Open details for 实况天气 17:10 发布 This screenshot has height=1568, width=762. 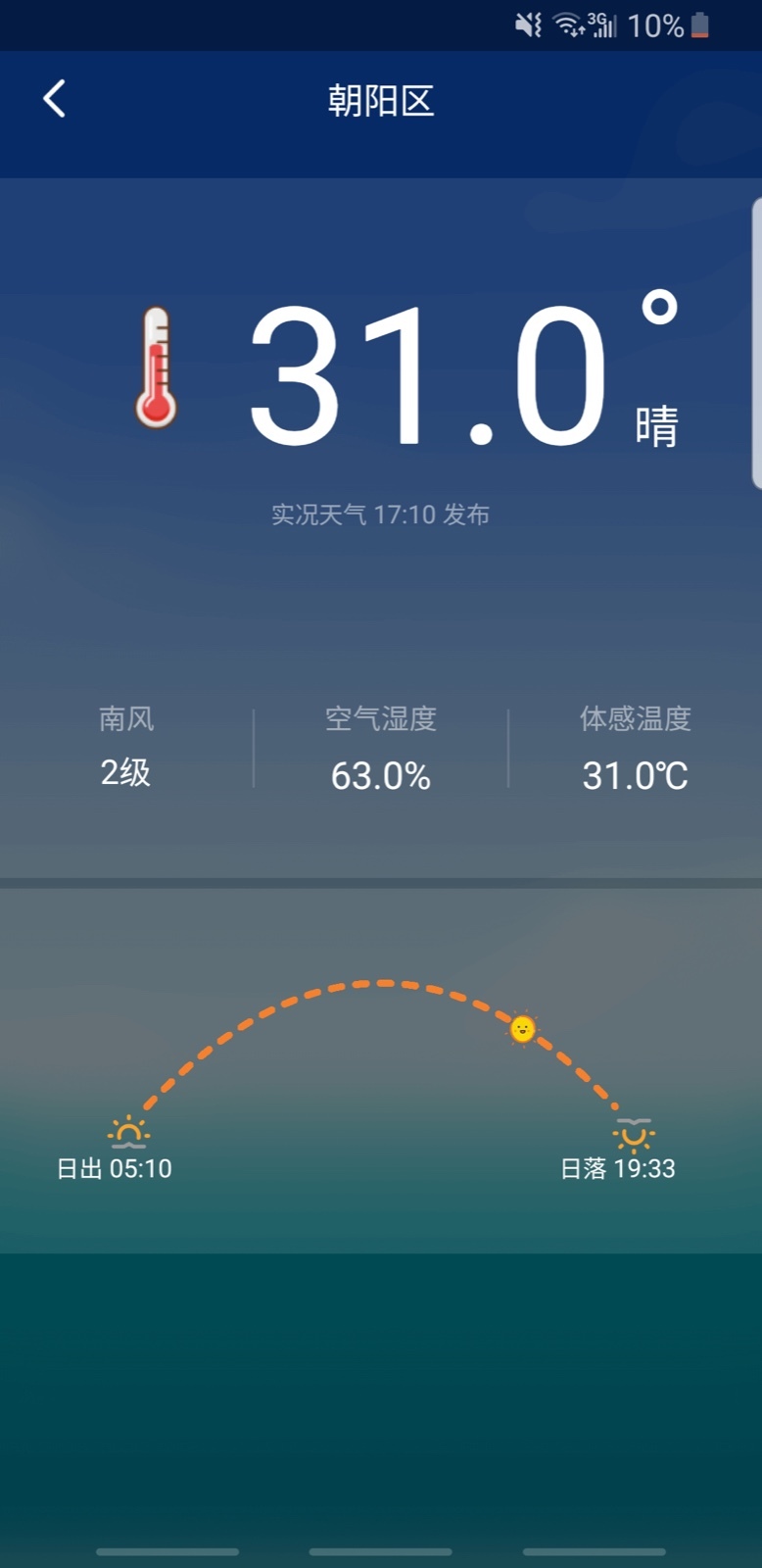pyautogui.click(x=381, y=514)
